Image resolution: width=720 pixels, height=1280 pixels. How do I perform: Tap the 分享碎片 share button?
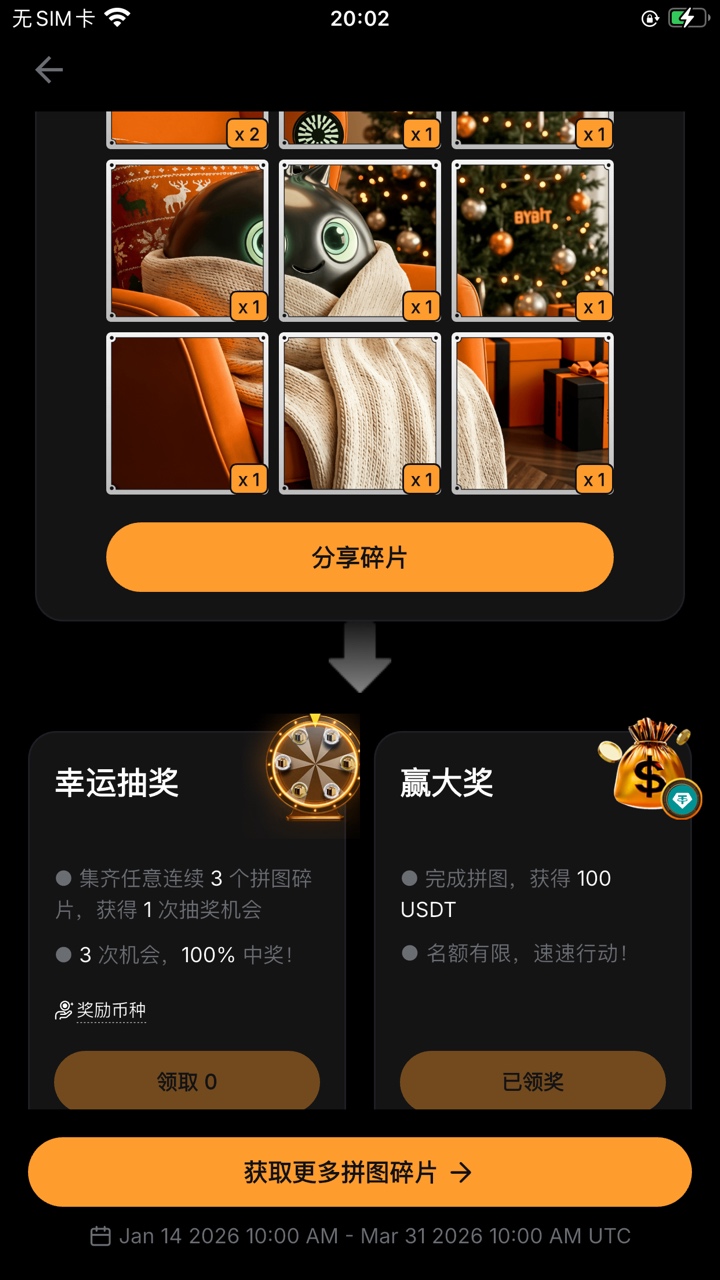pyautogui.click(x=360, y=557)
